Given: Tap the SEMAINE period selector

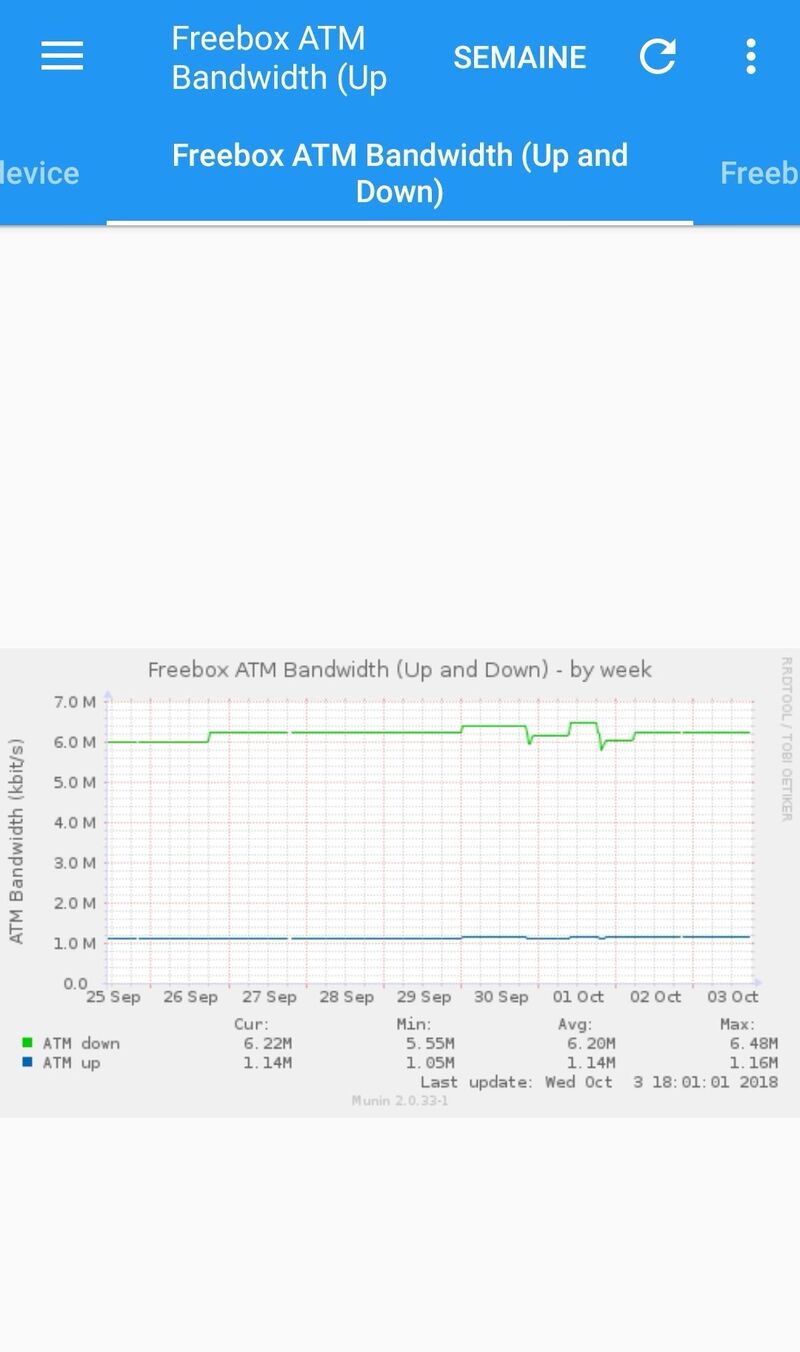Looking at the screenshot, I should pyautogui.click(x=519, y=58).
